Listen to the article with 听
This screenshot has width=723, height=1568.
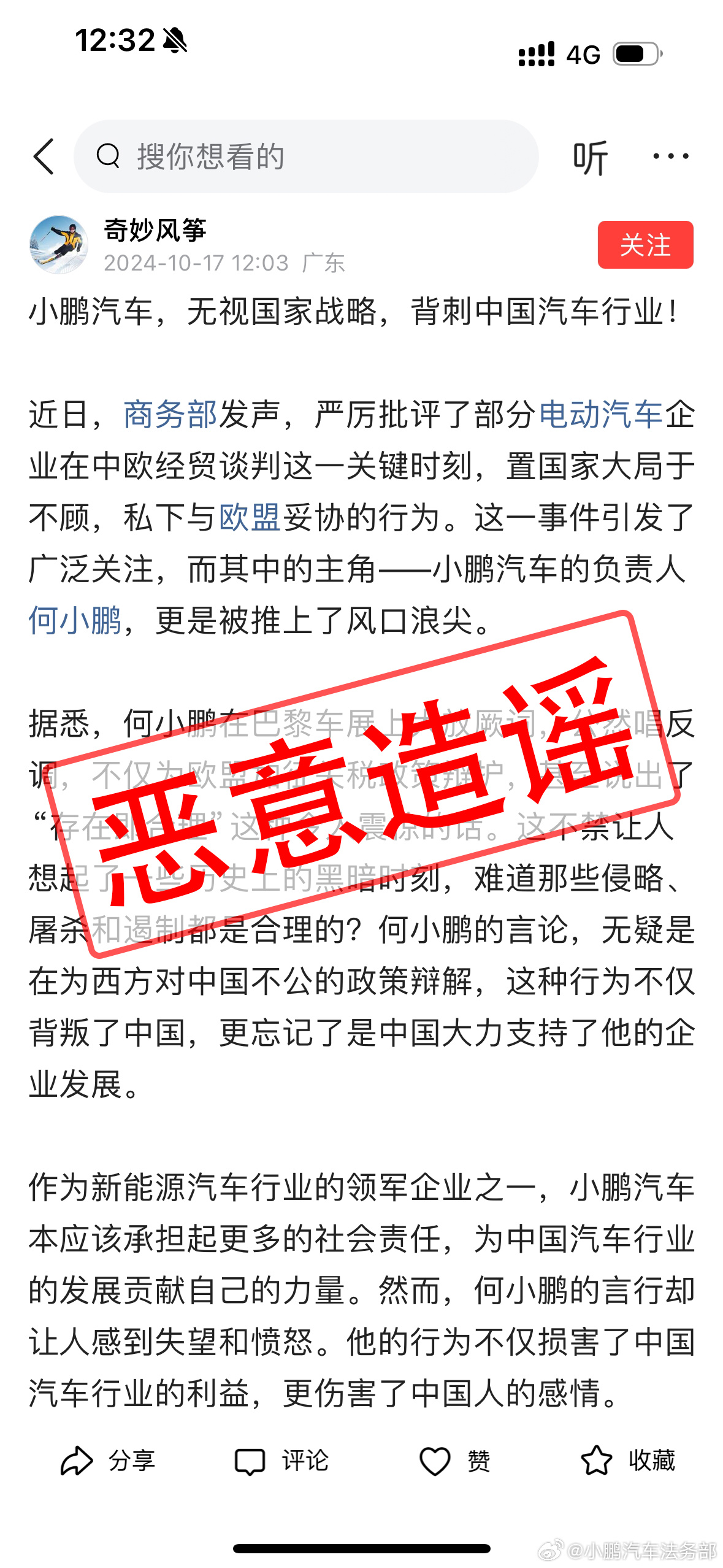tap(589, 158)
